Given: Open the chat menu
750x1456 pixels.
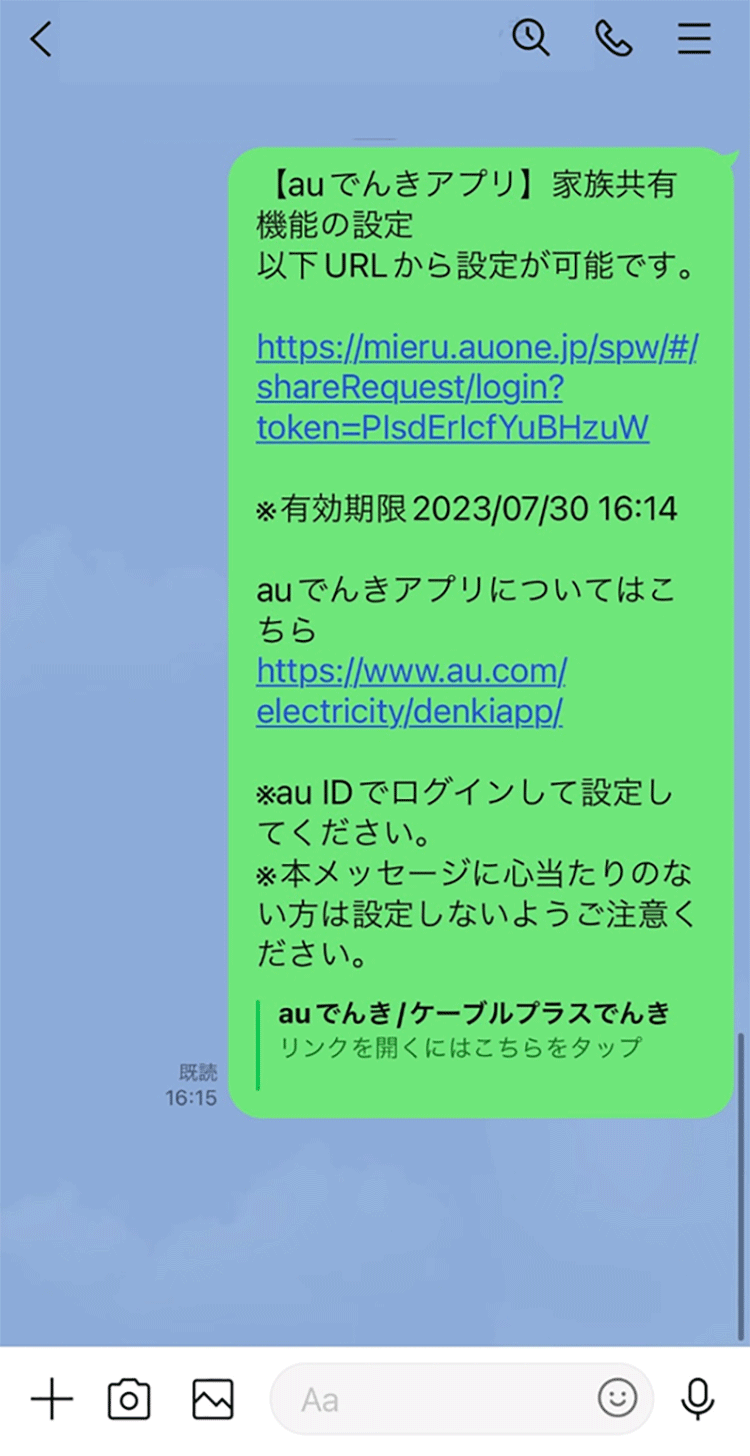Looking at the screenshot, I should pos(694,39).
